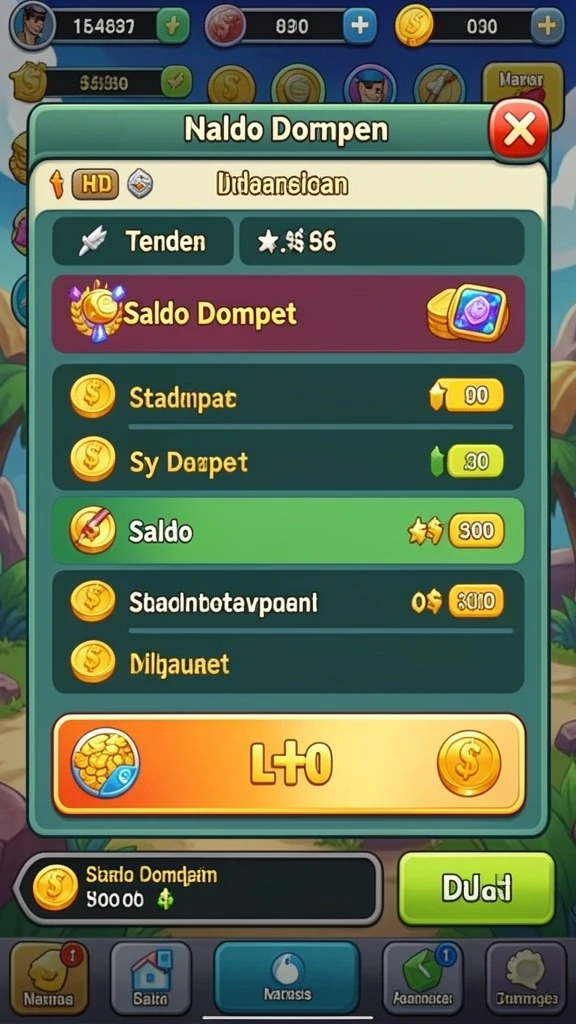Open the last bottom tab Crunmges
The width and height of the screenshot is (576, 1024).
[x=526, y=978]
